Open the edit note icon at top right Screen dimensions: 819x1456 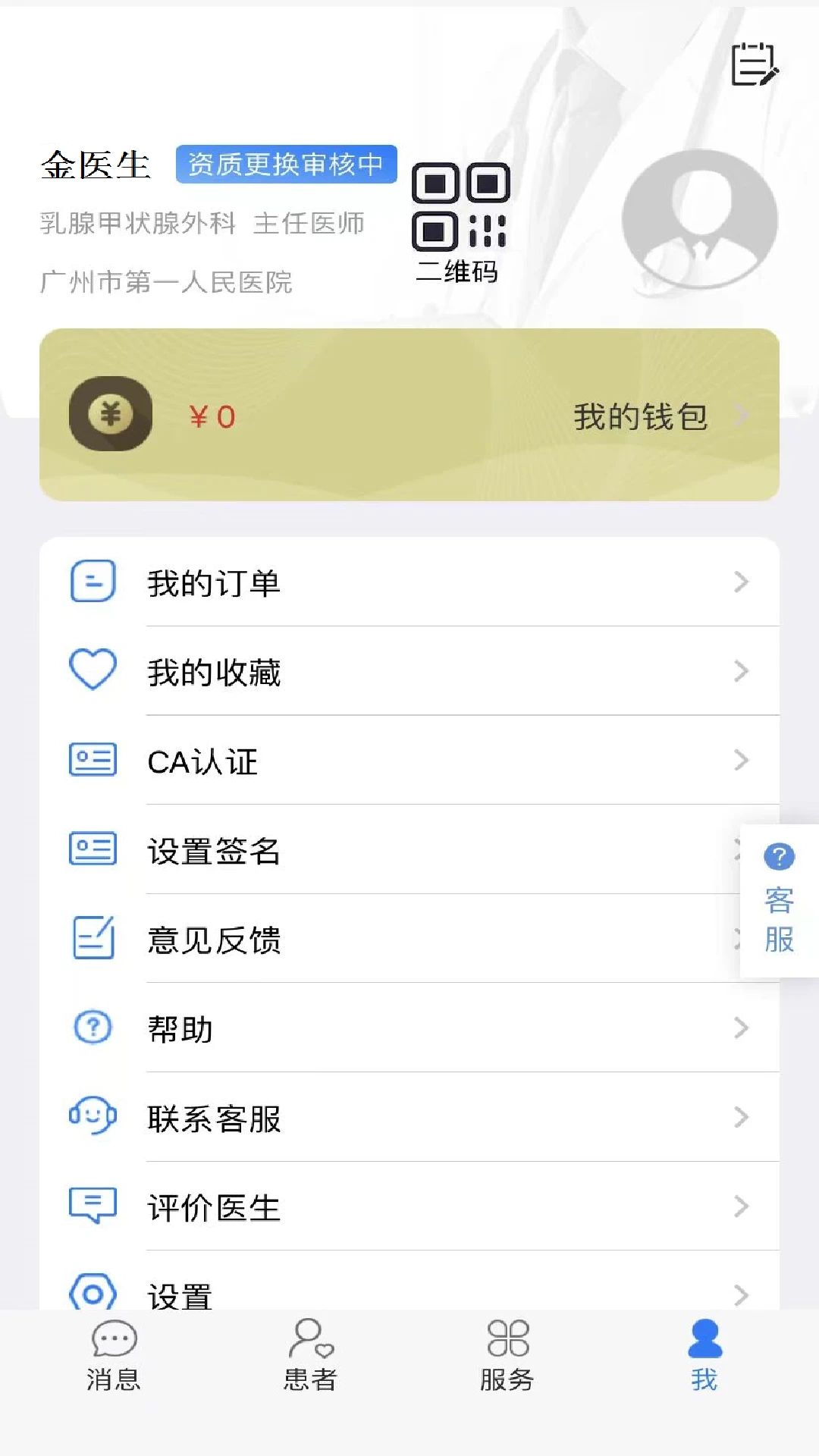[x=755, y=65]
